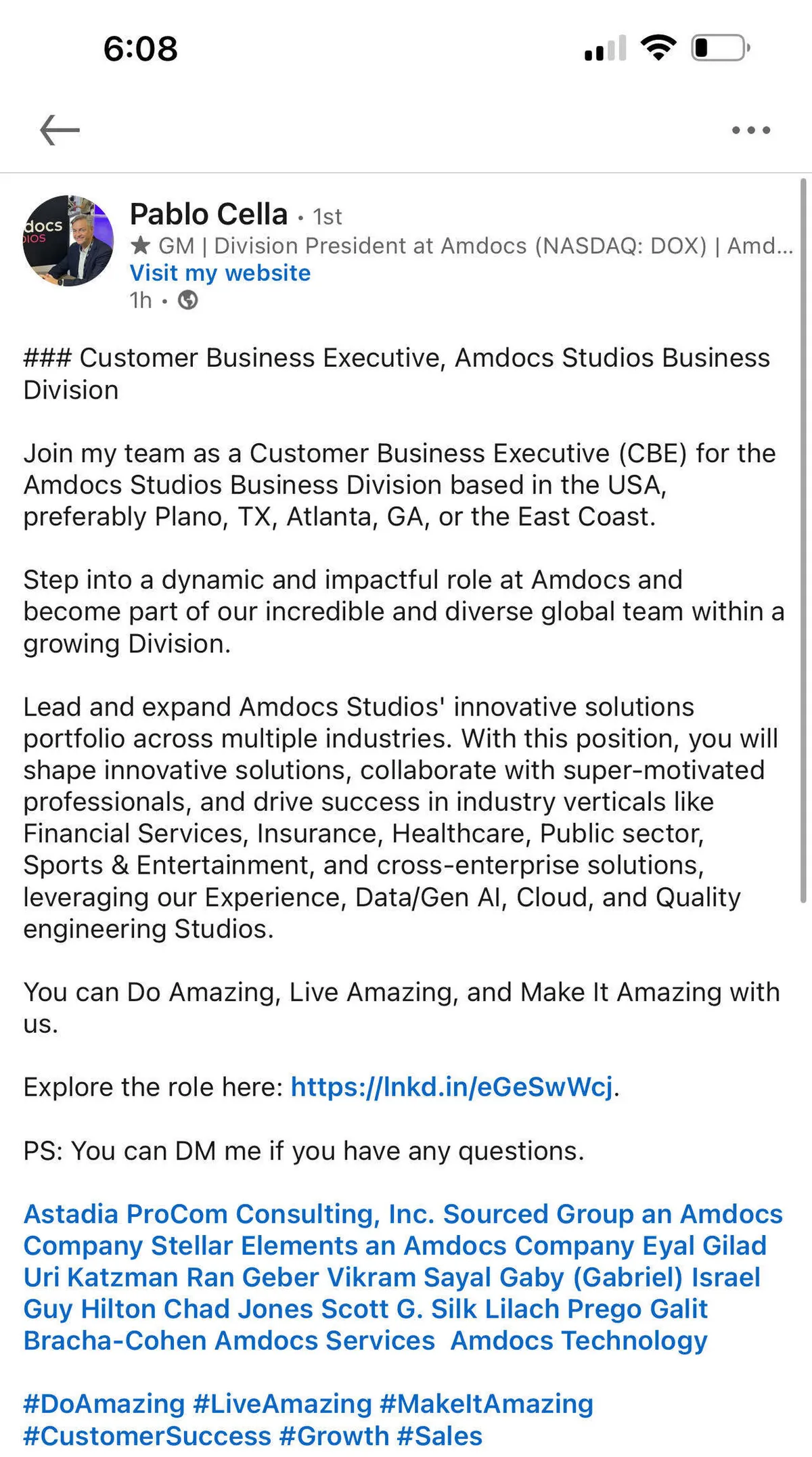Browse the #Growth hashtag
The image size is (812, 1457).
point(334,1436)
